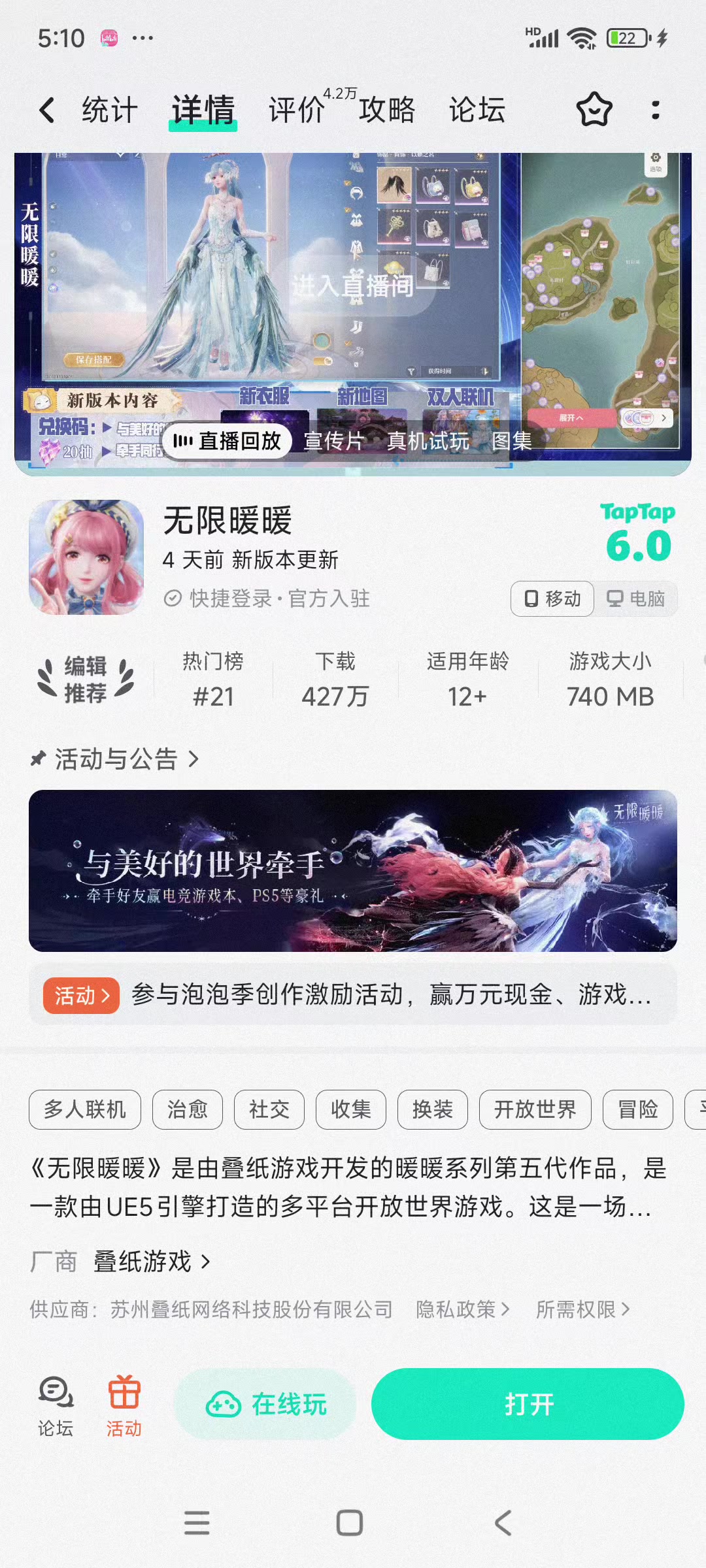The width and height of the screenshot is (706, 1568).
Task: Switch platform to 电脑
Action: (635, 598)
